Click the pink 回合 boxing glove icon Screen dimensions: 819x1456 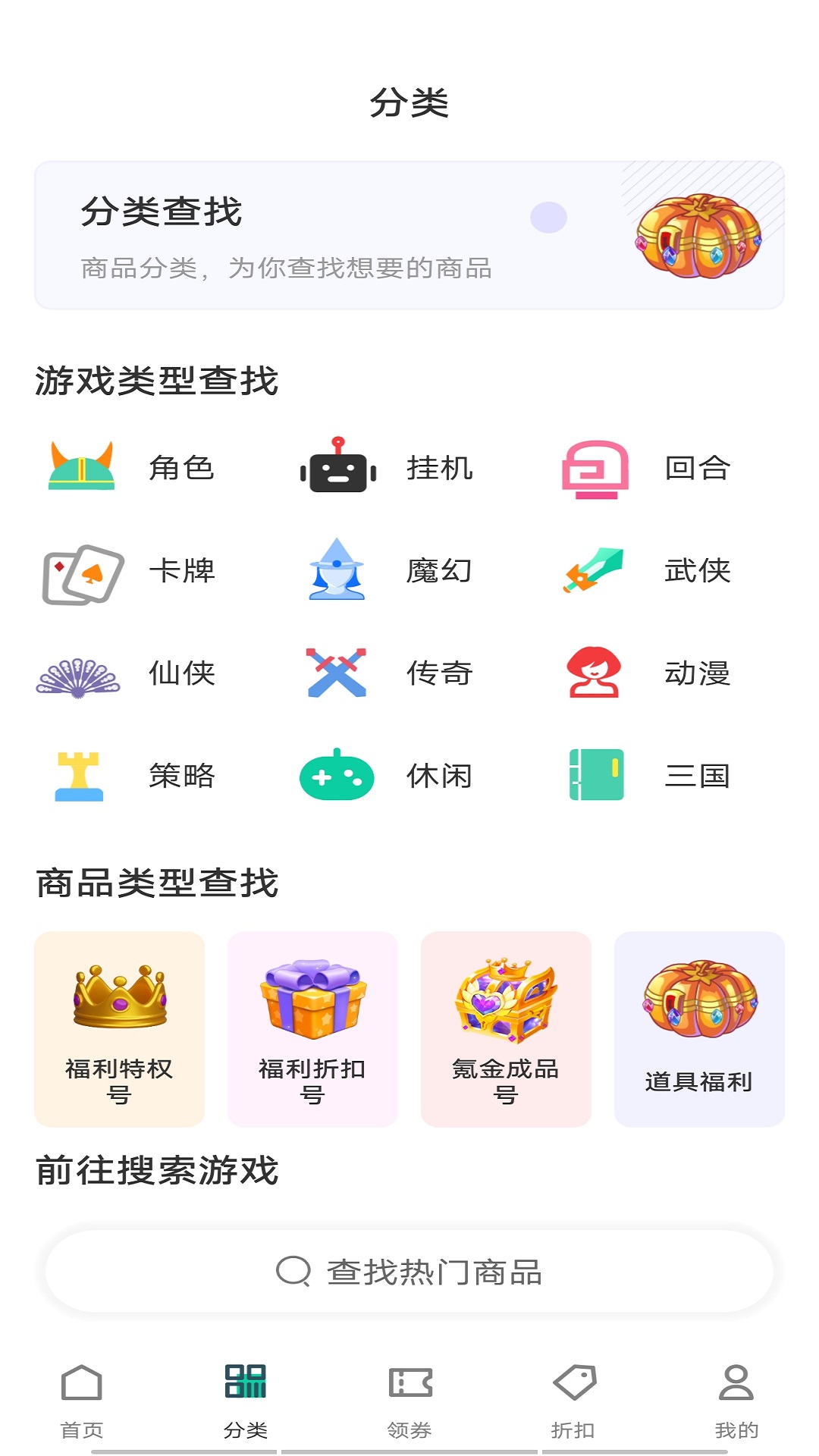tap(595, 468)
